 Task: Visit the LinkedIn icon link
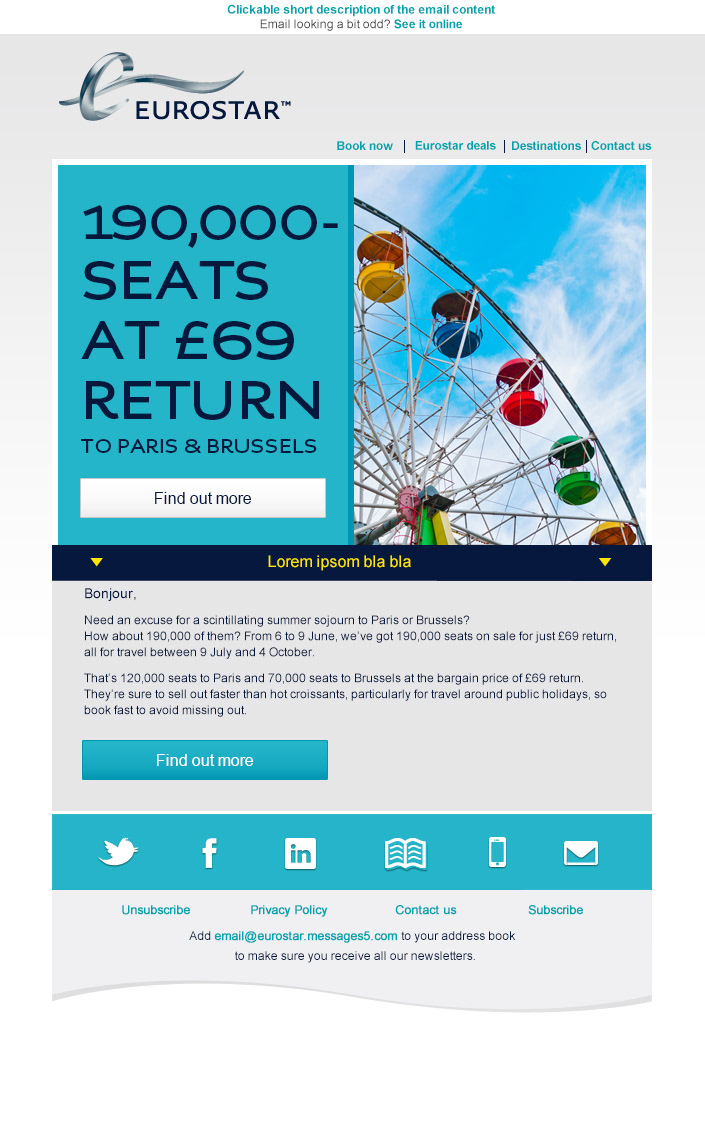(300, 853)
